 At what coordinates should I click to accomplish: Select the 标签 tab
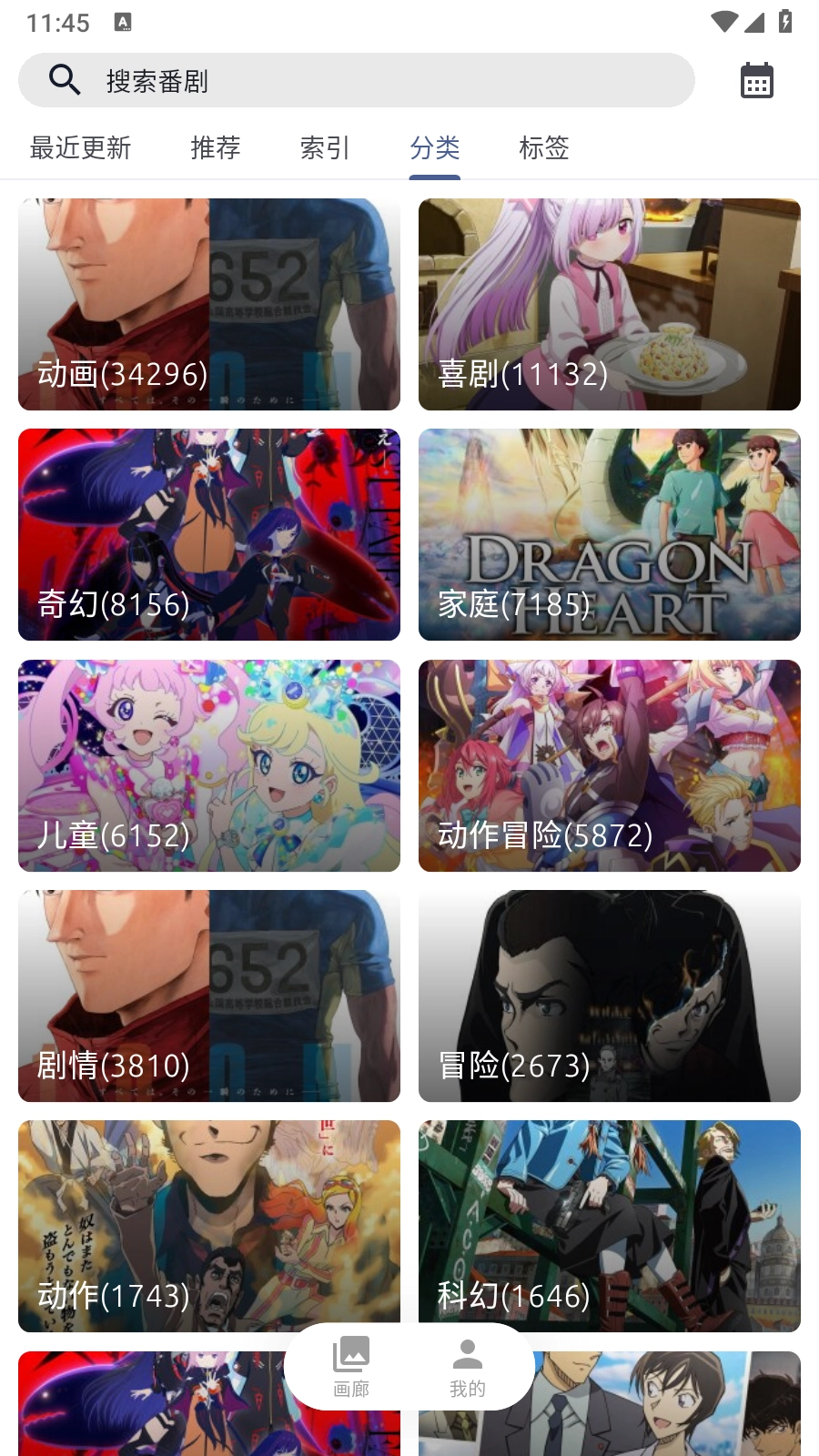click(x=543, y=147)
